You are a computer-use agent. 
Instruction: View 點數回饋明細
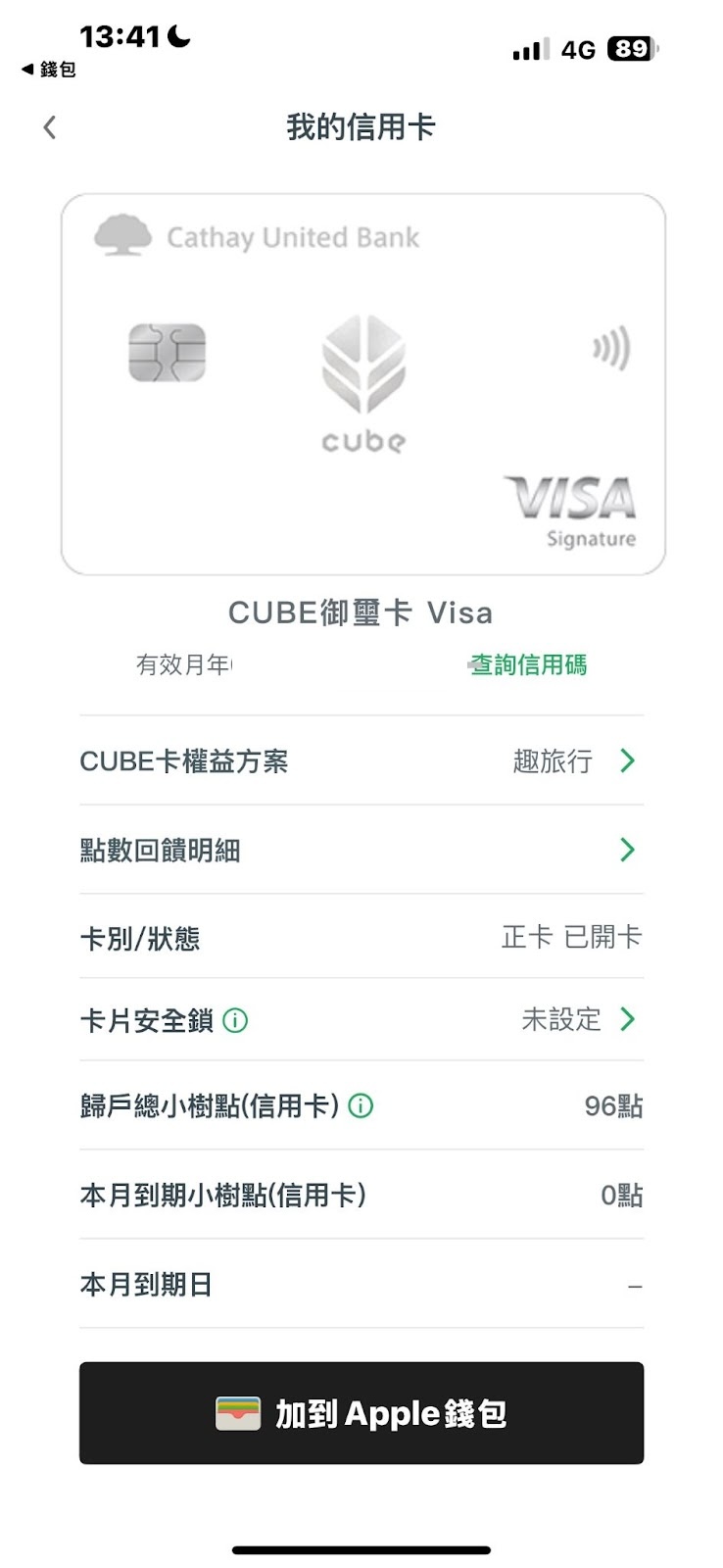361,850
